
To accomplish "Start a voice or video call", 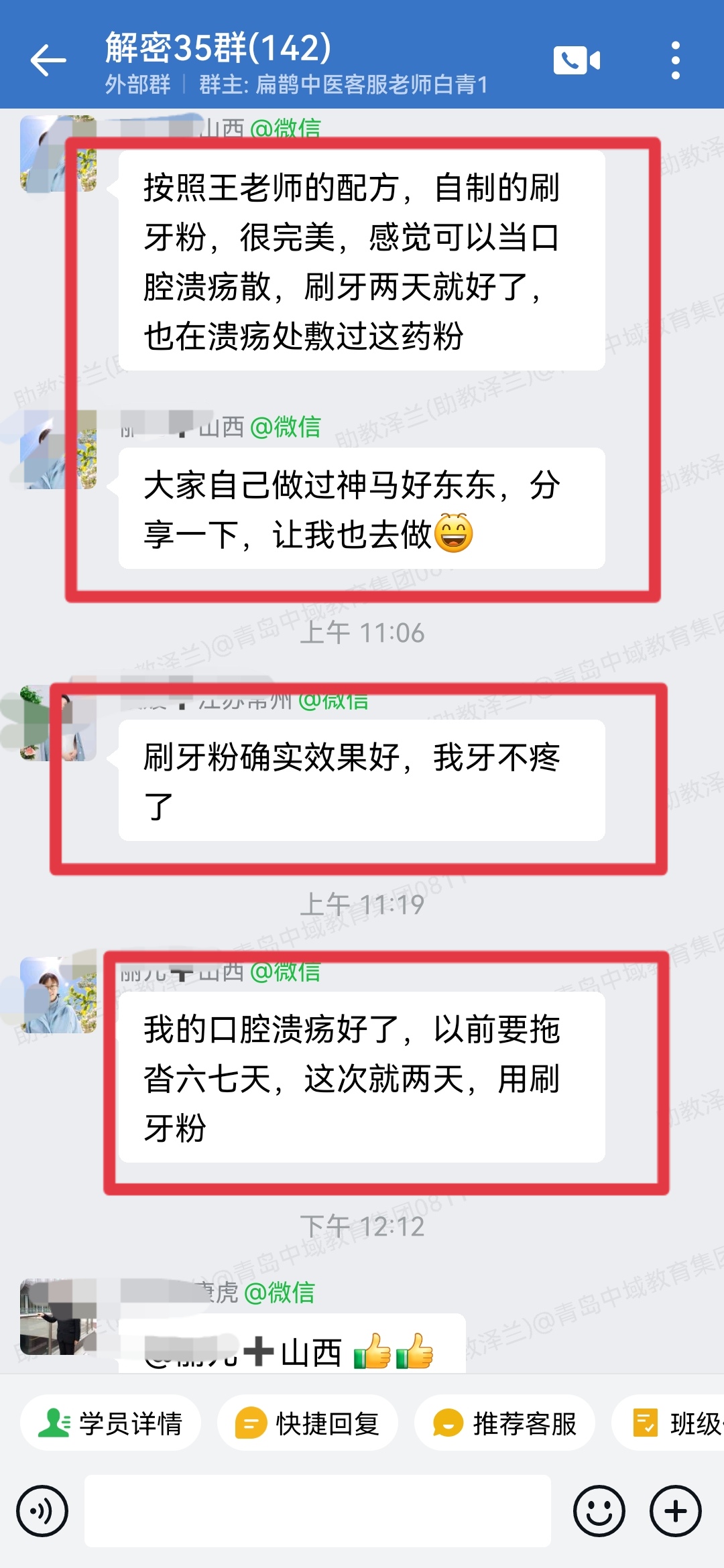I will pyautogui.click(x=577, y=60).
